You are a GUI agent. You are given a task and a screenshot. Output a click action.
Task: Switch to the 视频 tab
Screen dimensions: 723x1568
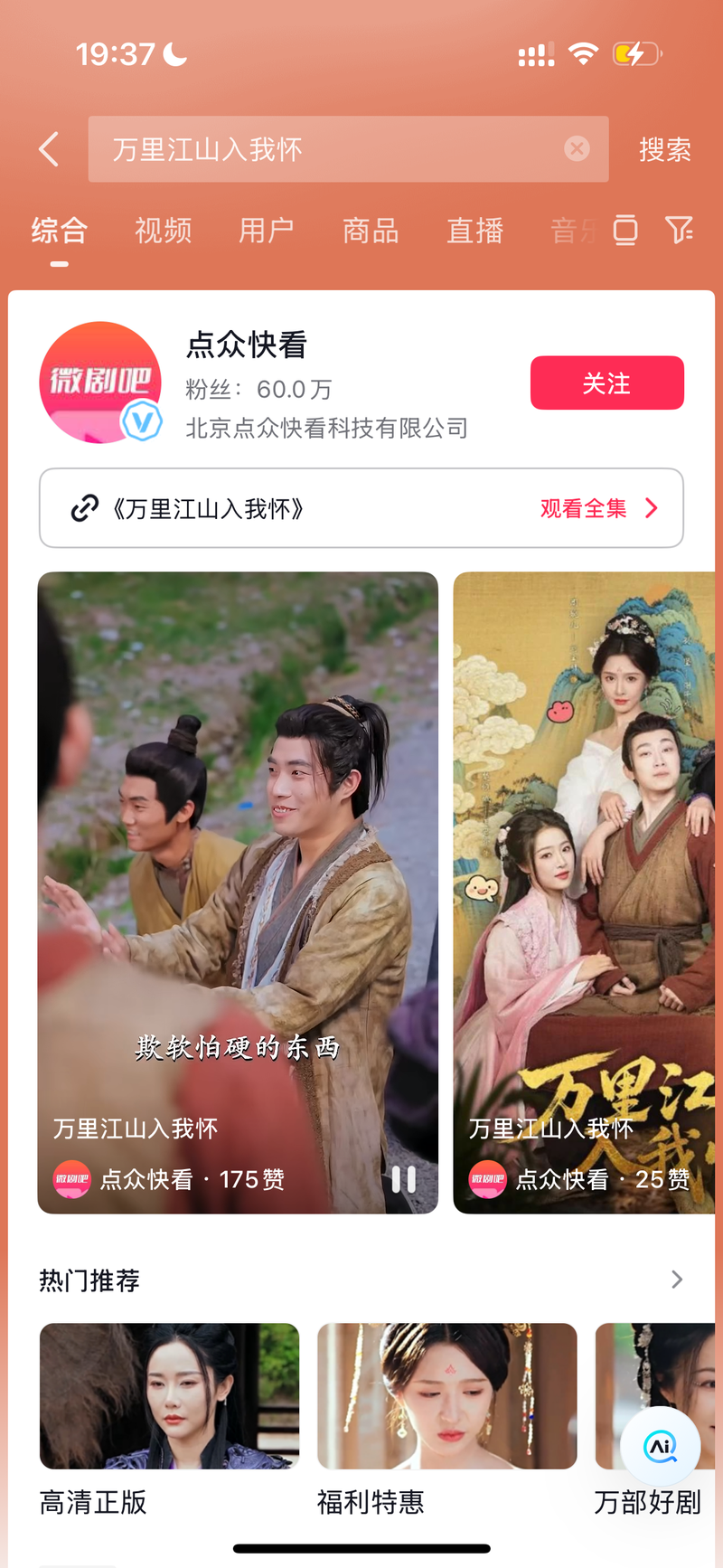(164, 231)
